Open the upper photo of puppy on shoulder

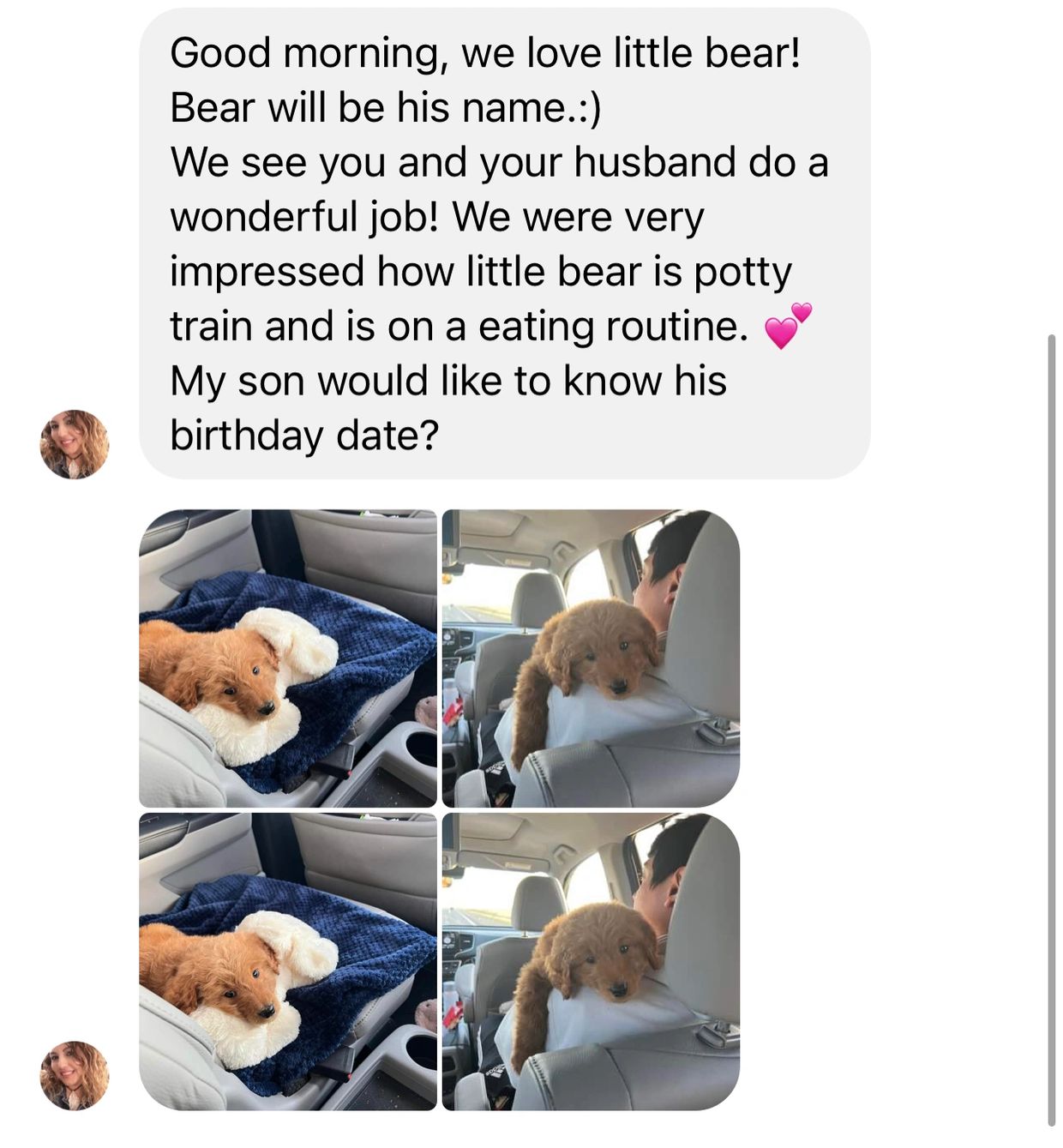pos(591,658)
